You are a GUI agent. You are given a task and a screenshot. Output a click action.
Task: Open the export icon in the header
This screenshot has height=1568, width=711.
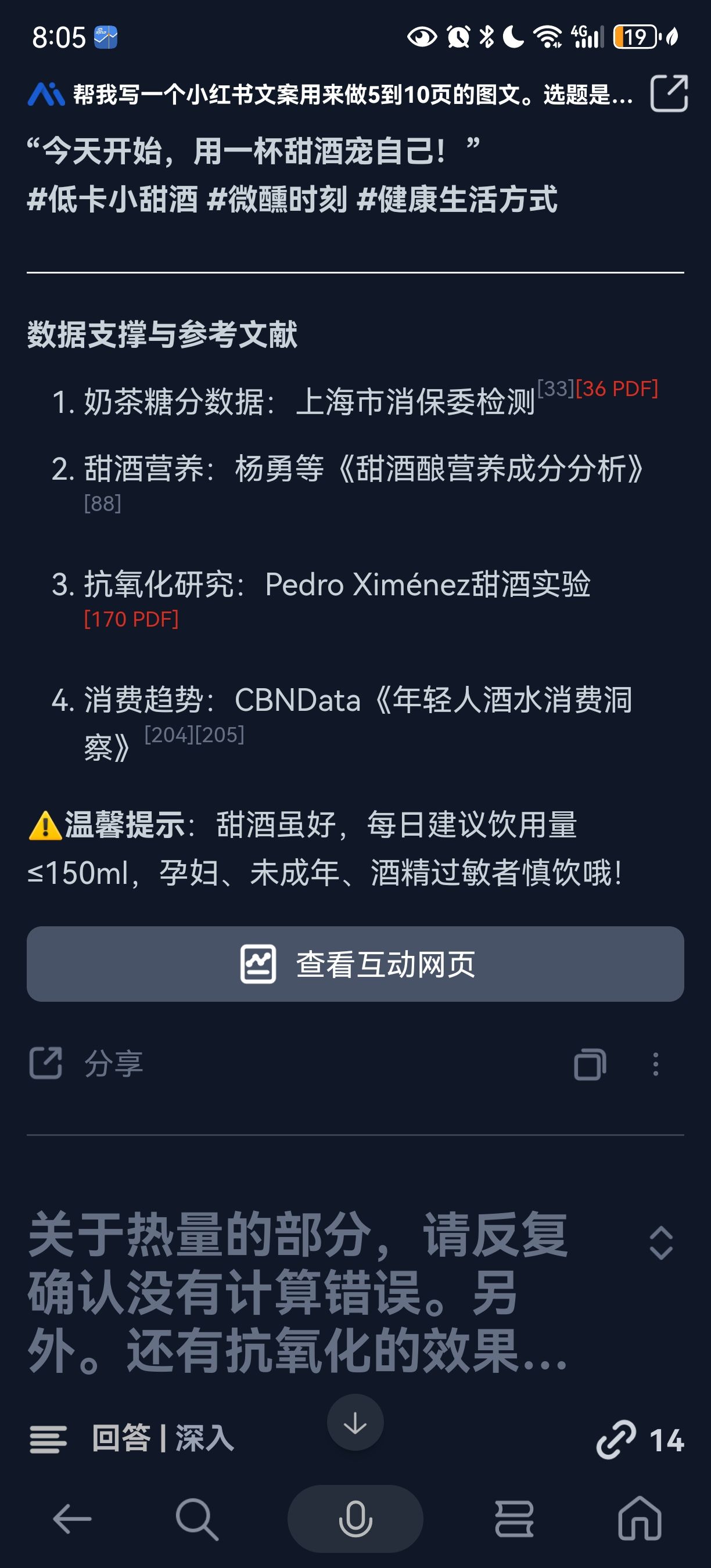point(669,93)
